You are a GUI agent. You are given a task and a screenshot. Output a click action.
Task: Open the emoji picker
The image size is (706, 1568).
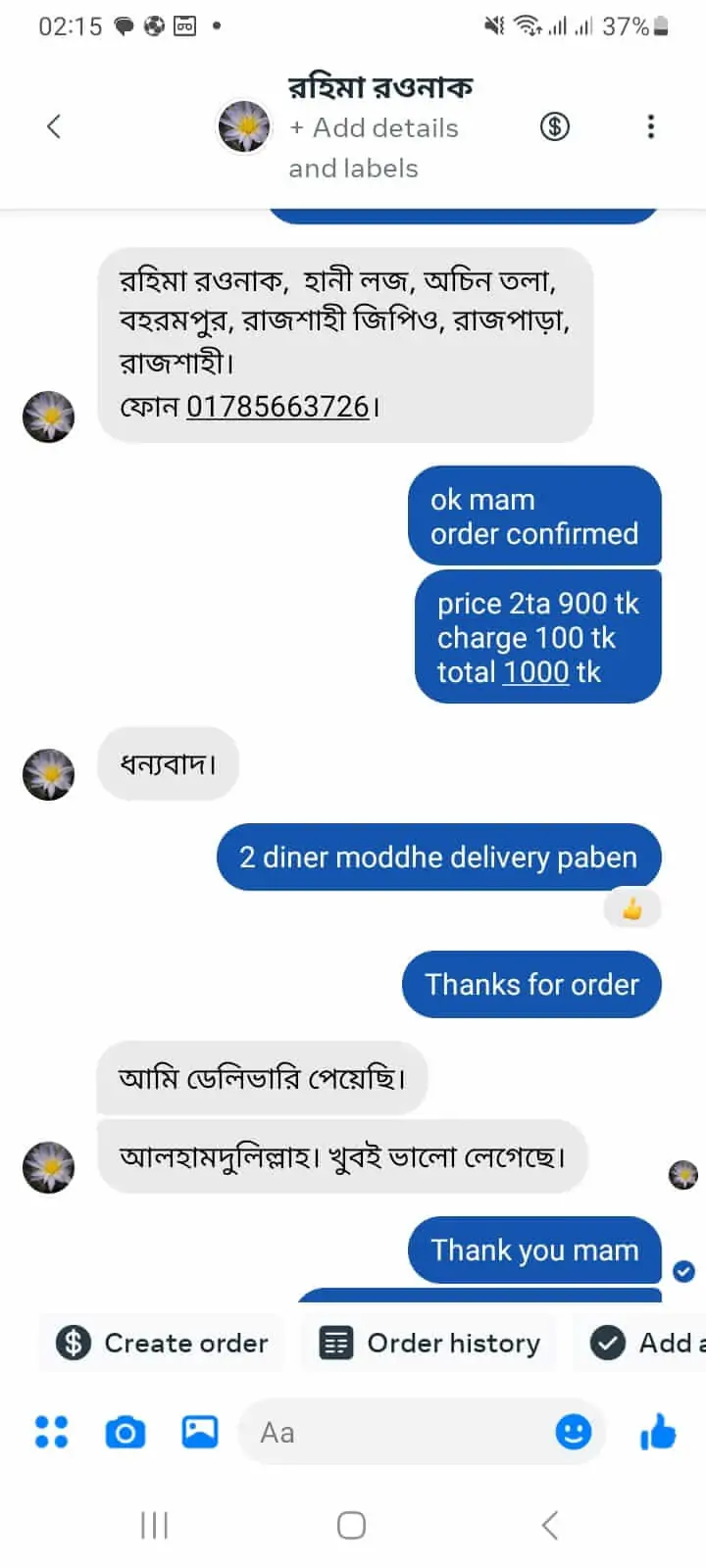(574, 1433)
